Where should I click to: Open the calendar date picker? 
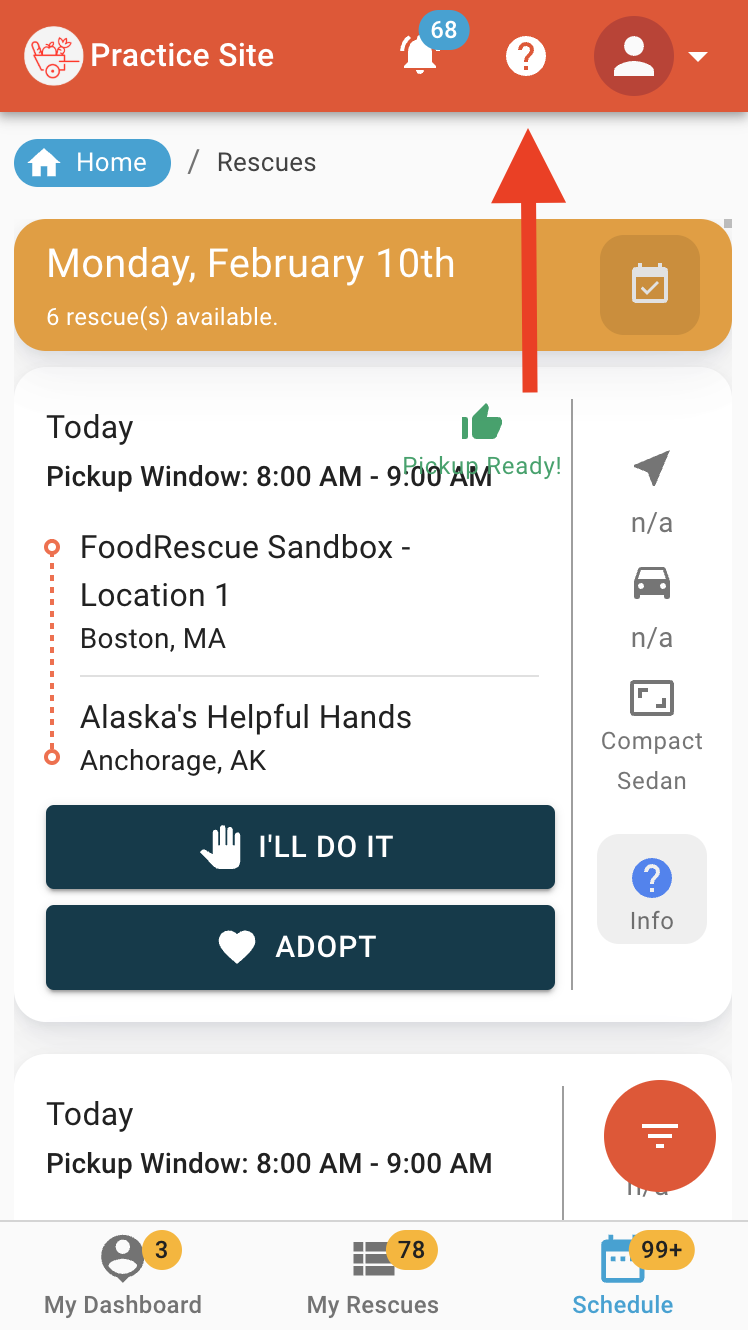click(x=650, y=285)
